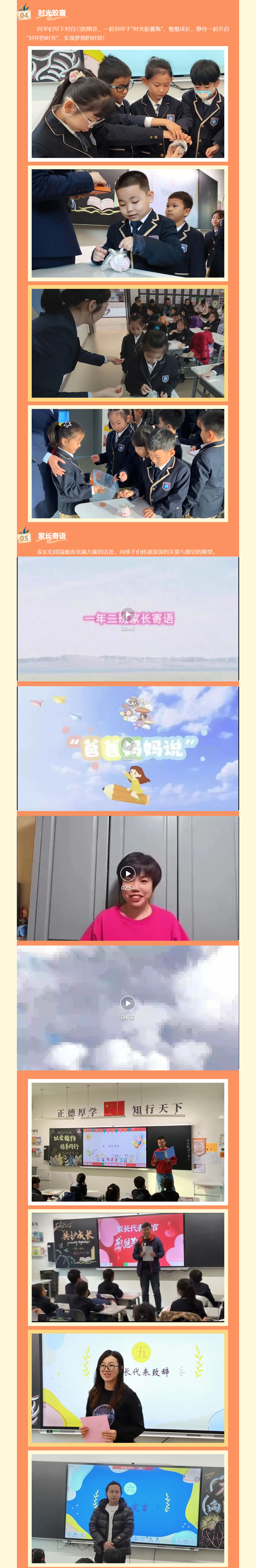Play the 爸爸妈妈说 video

[128, 744]
